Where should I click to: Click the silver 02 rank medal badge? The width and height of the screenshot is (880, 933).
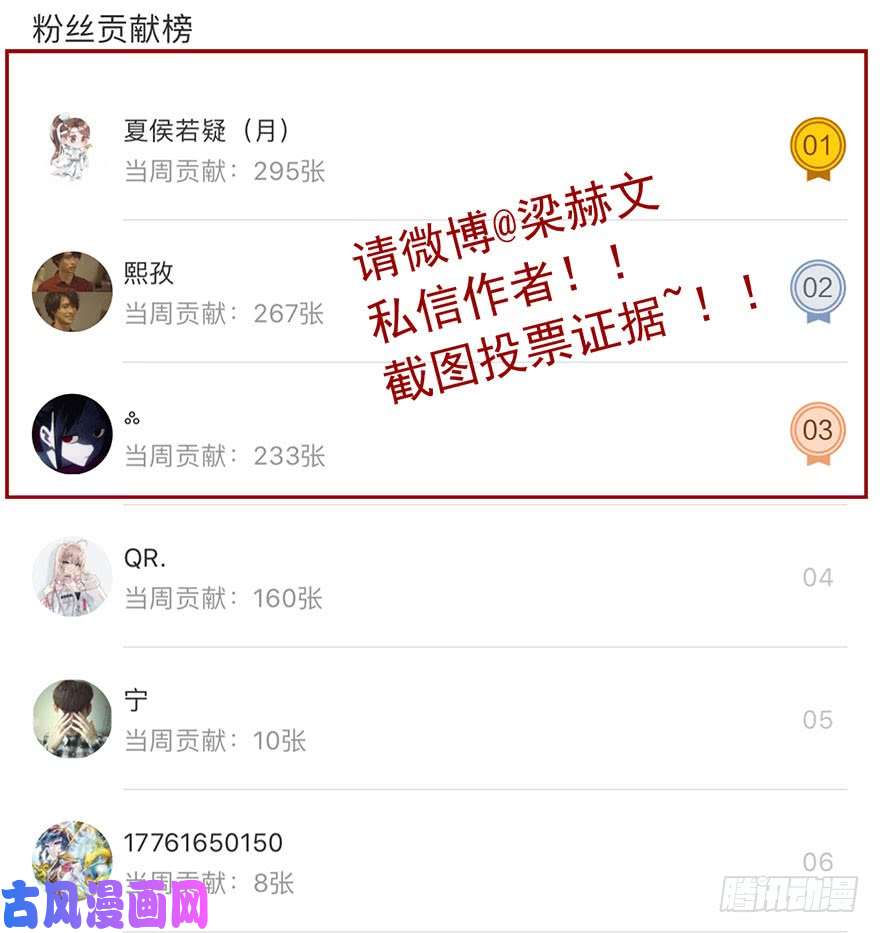[x=818, y=290]
